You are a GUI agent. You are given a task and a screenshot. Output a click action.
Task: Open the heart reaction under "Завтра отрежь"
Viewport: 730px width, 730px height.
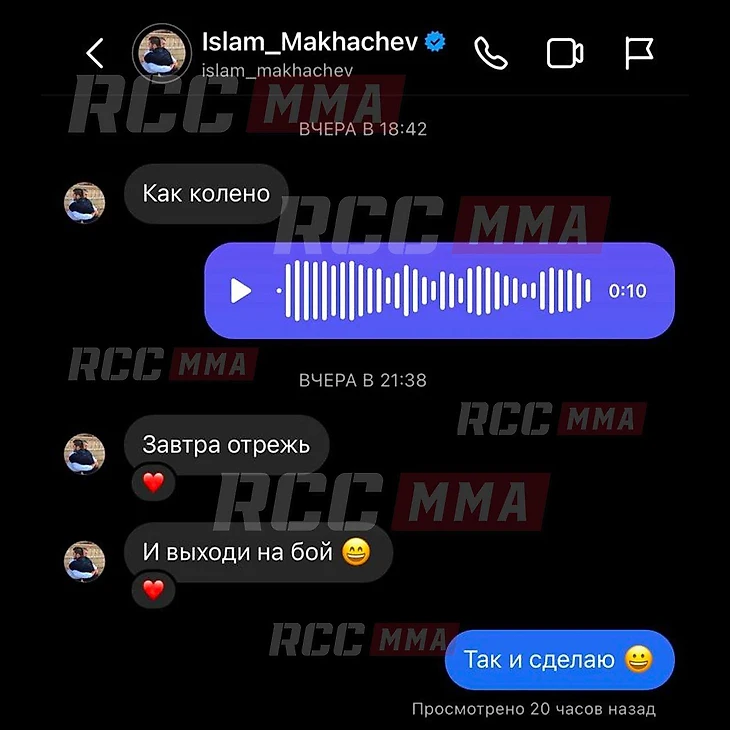coord(153,484)
